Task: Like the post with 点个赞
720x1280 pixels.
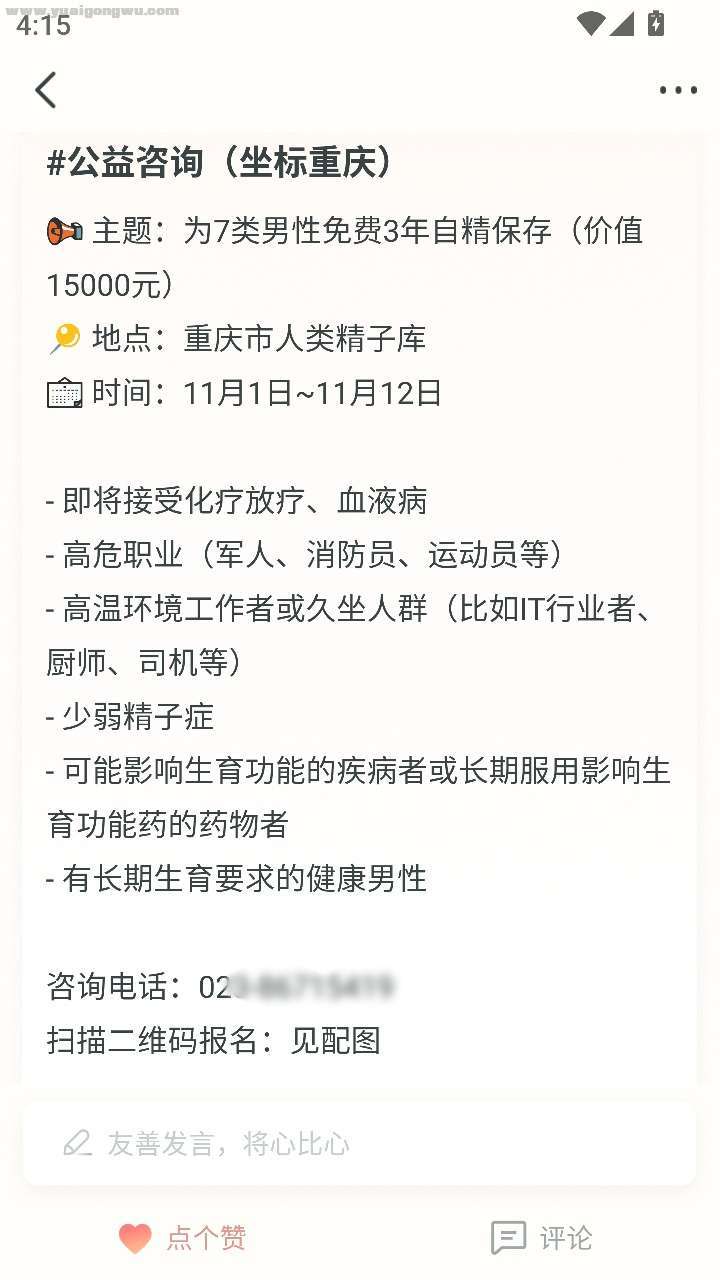Action: pos(183,1238)
